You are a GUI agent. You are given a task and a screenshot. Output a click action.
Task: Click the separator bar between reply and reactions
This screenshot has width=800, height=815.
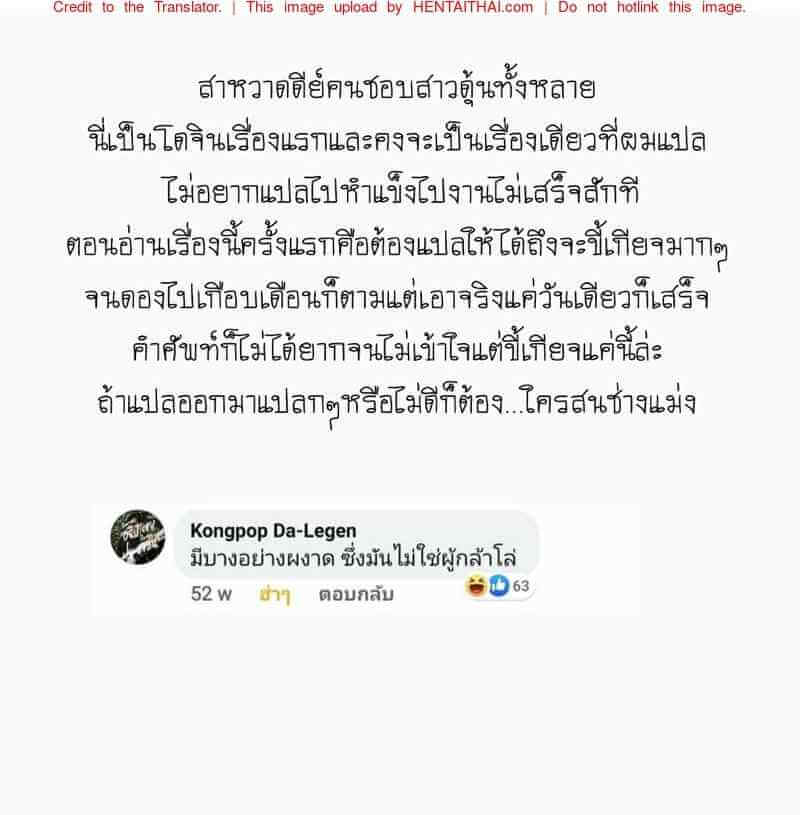tap(420, 592)
